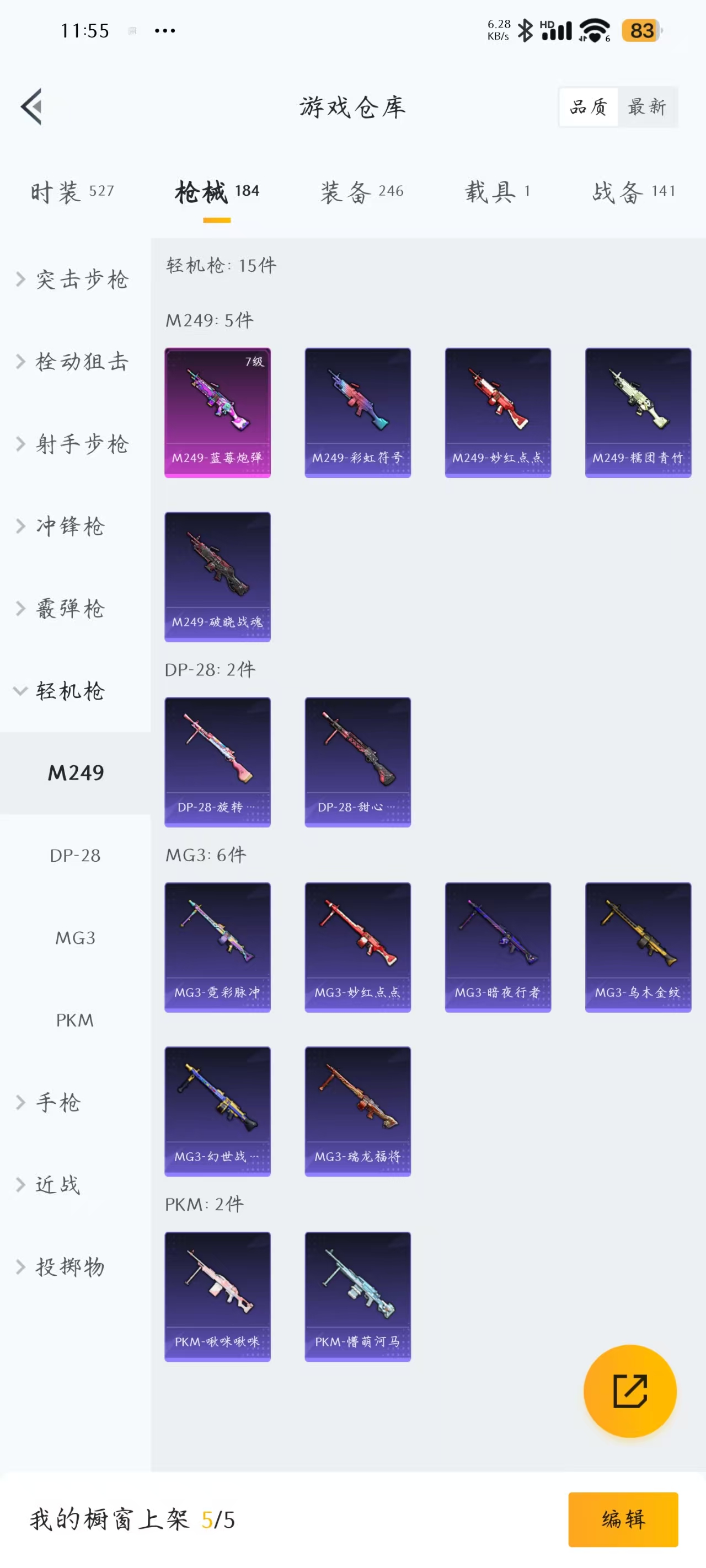The height and width of the screenshot is (1568, 706).
Task: Sort the warehouse by 品质
Action: pyautogui.click(x=589, y=107)
